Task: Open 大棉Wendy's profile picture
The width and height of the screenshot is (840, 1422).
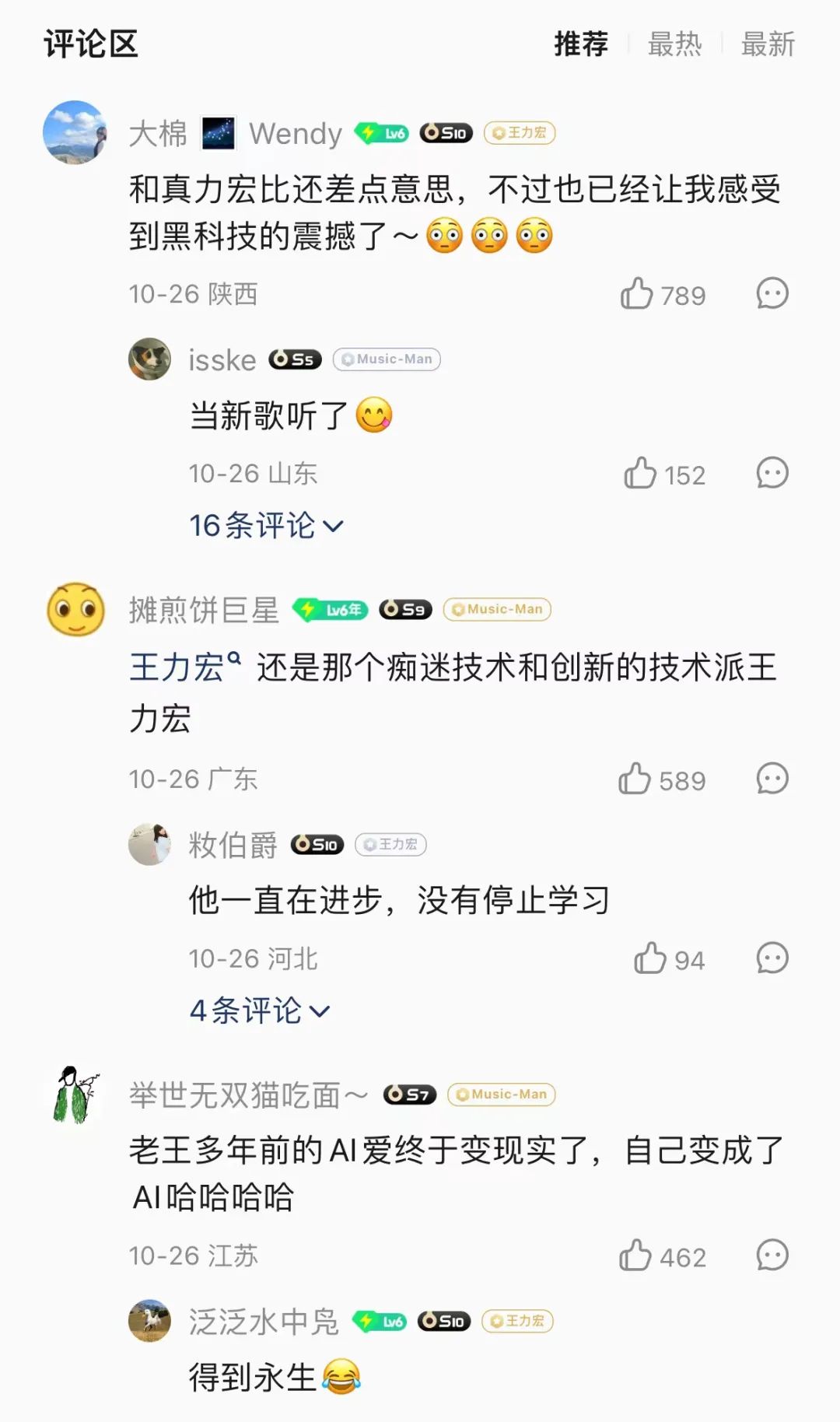Action: coord(75,132)
